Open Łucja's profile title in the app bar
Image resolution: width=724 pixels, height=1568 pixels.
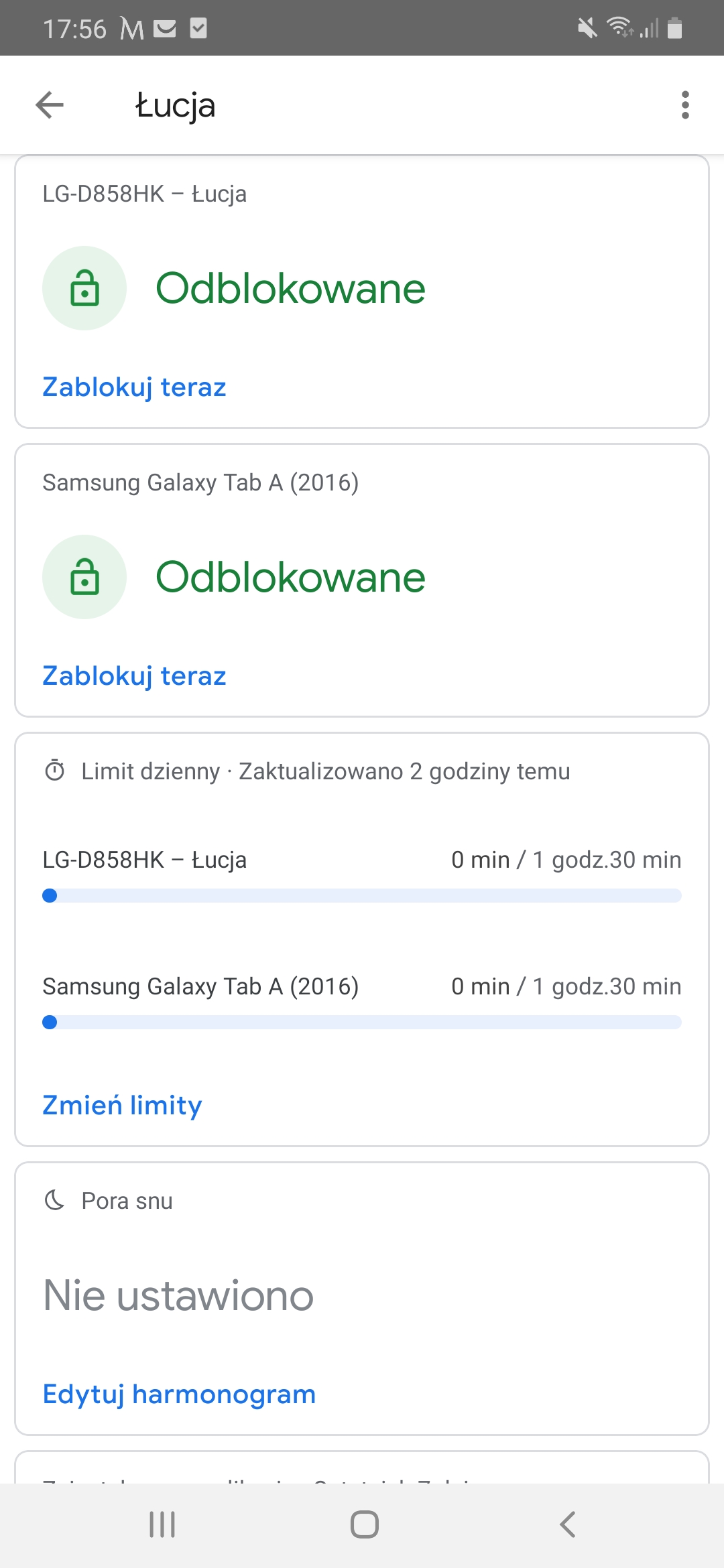click(x=174, y=105)
